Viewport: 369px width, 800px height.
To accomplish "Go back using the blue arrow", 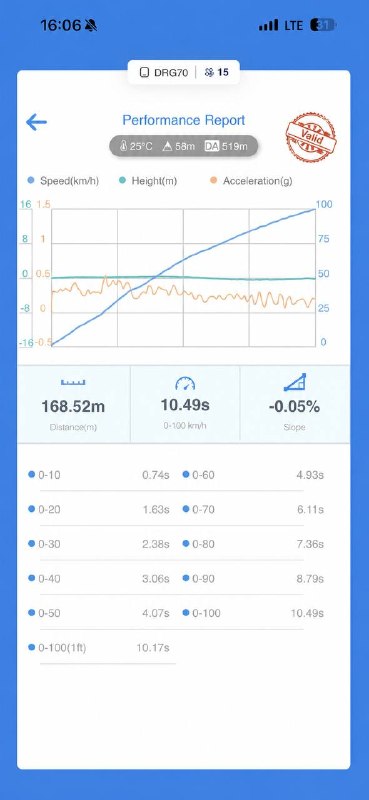I will click(x=36, y=122).
